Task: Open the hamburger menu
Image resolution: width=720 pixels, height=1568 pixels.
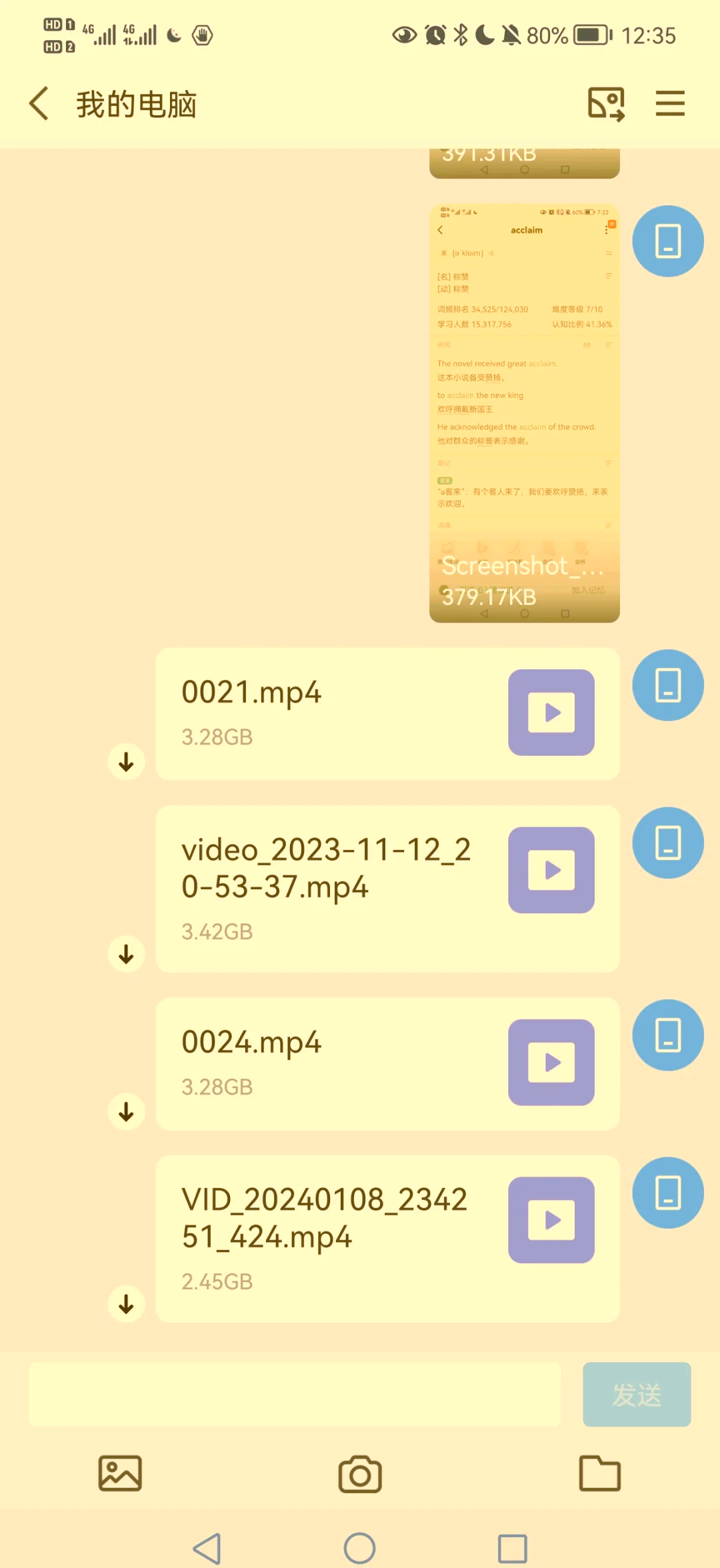Action: tap(670, 104)
